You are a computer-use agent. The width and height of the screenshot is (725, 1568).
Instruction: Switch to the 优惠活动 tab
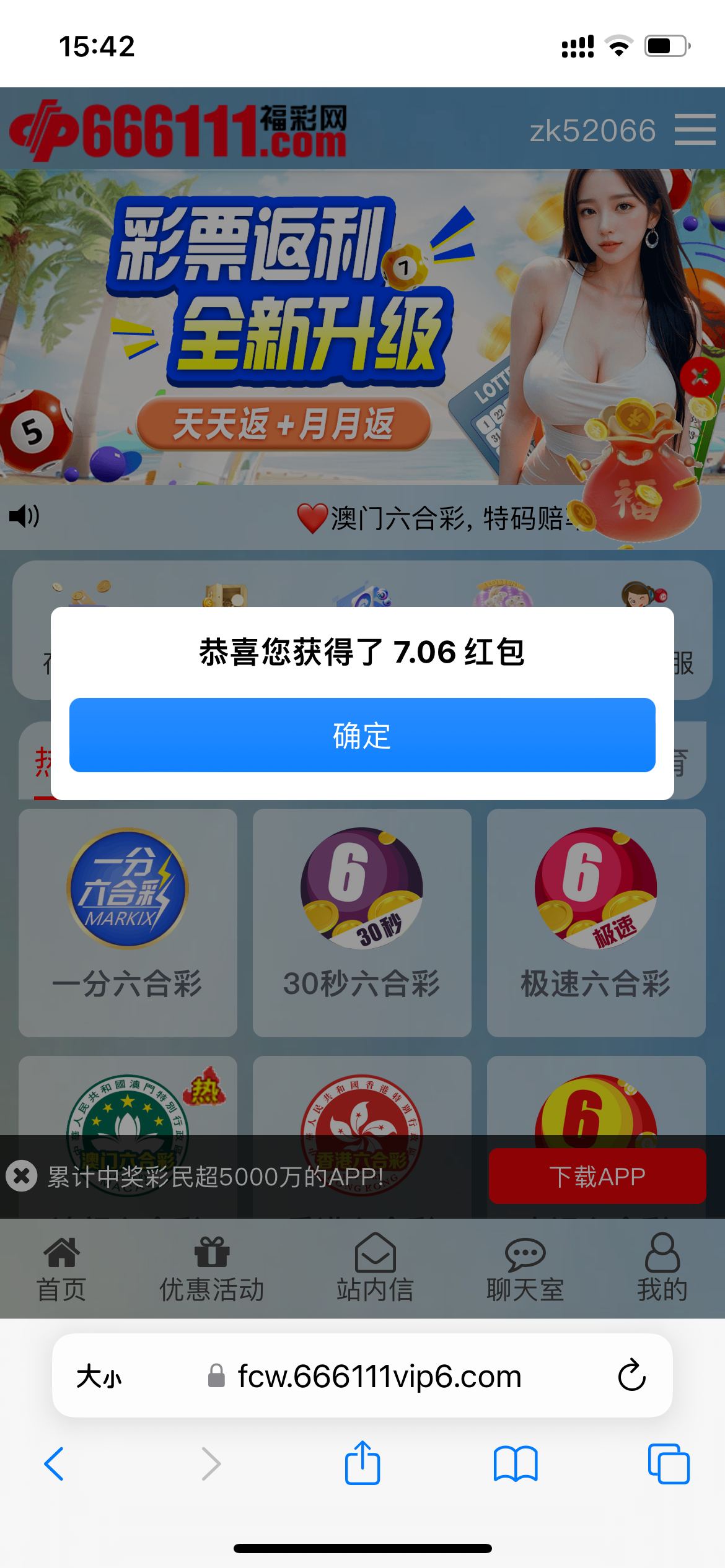[211, 1266]
